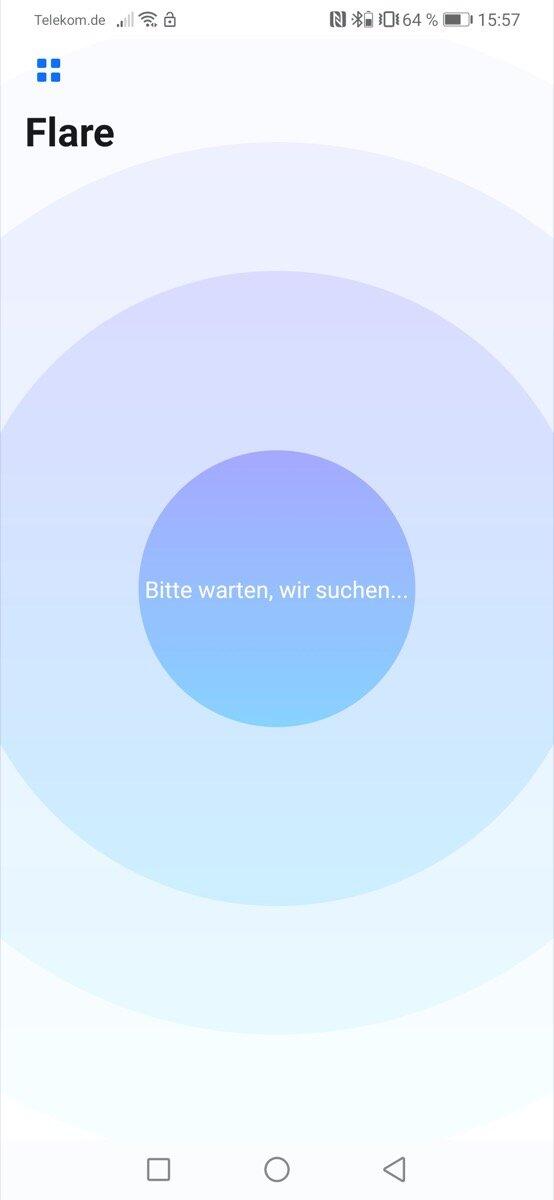Show recent apps via the square button

(x=158, y=1169)
